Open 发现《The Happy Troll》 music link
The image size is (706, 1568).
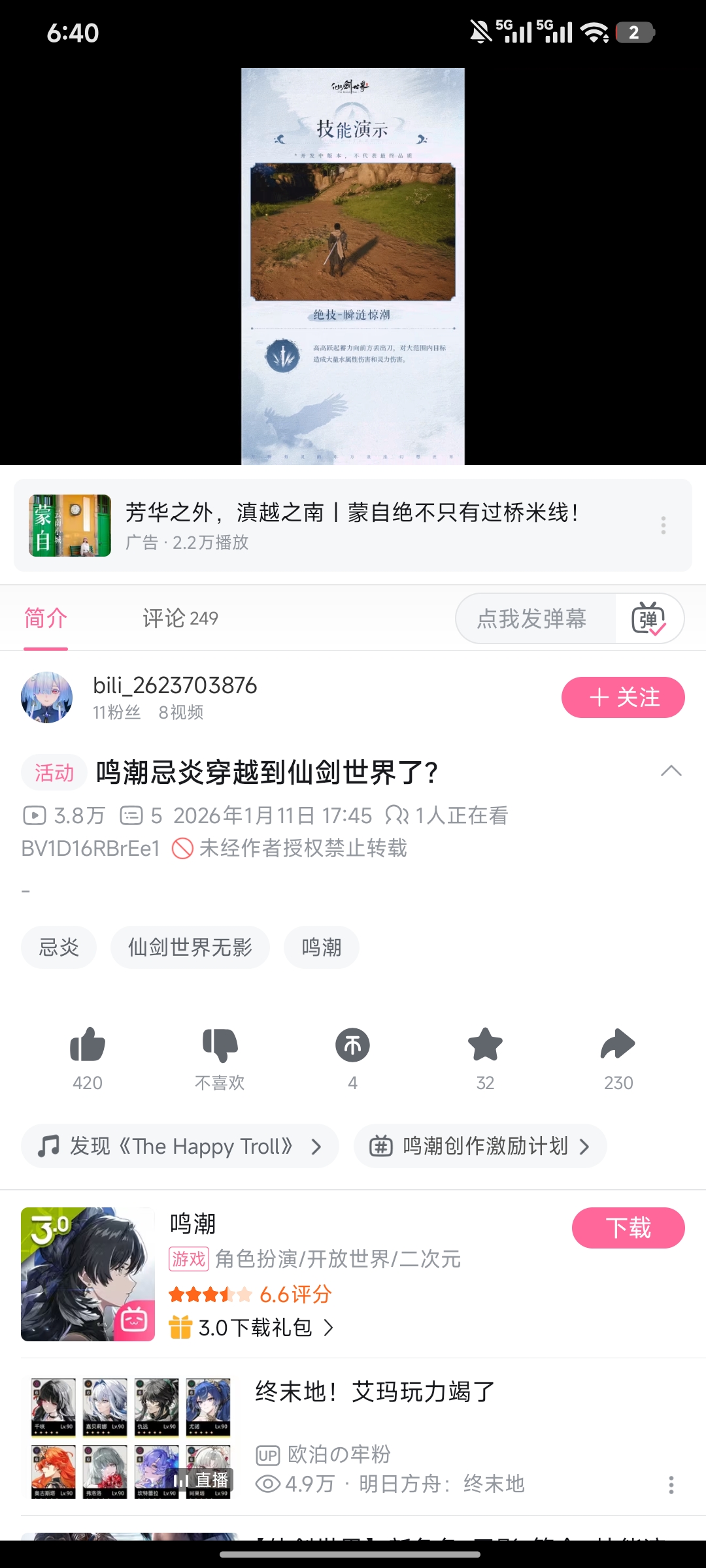coord(180,1146)
